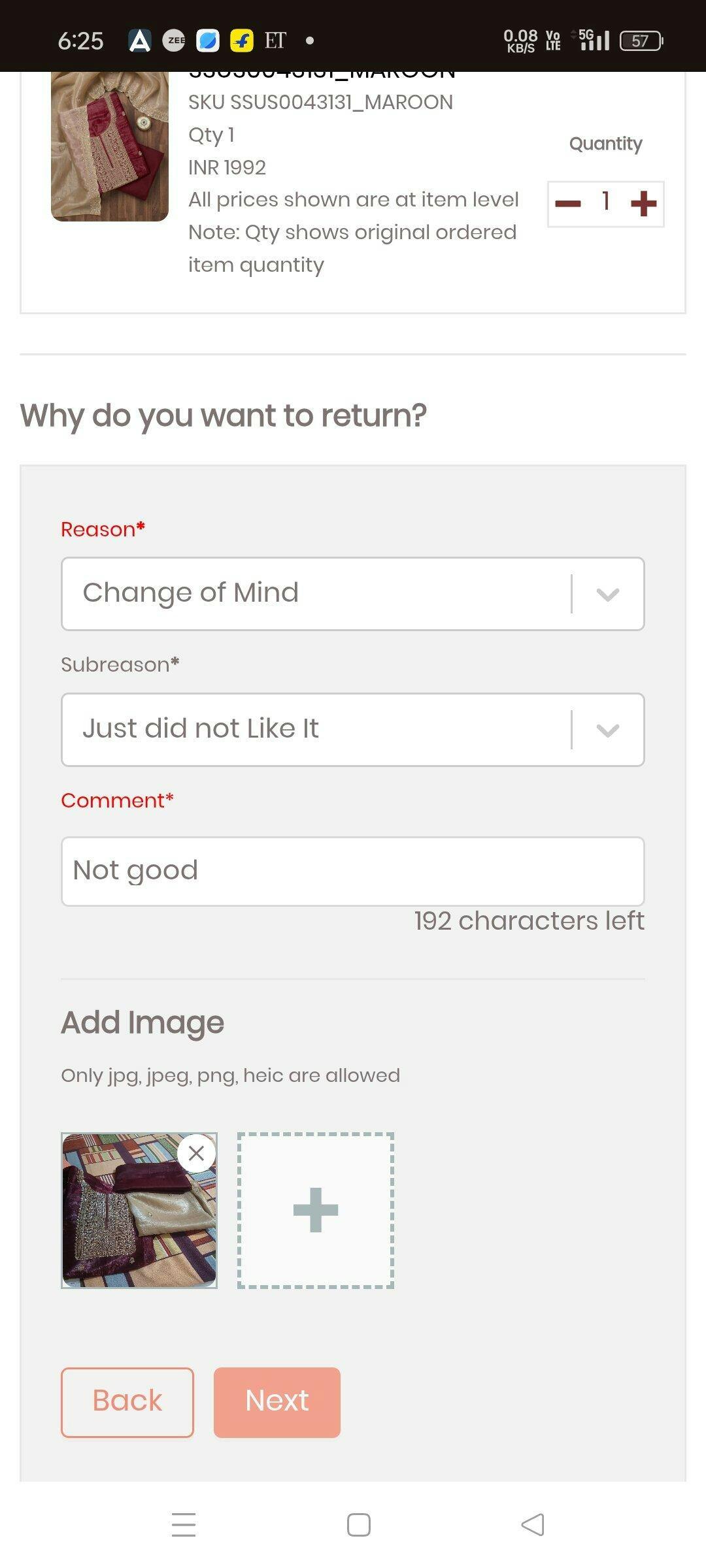Continue with the Next button
The height and width of the screenshot is (1568, 706).
click(277, 1403)
